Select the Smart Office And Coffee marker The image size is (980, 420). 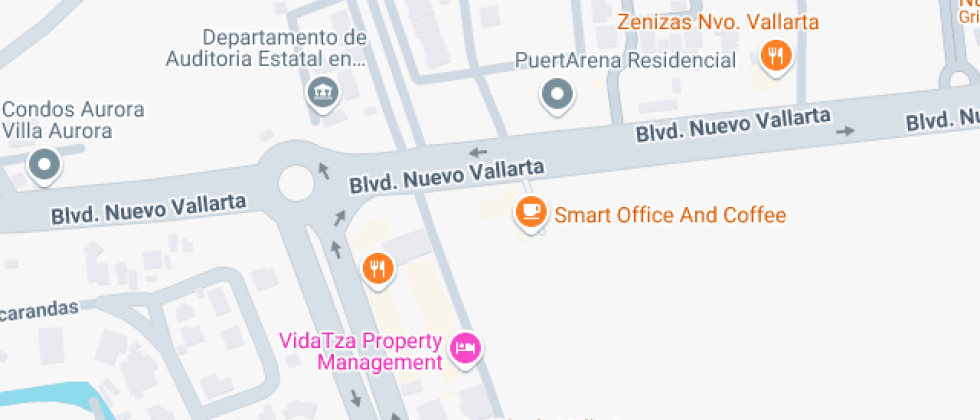click(530, 212)
